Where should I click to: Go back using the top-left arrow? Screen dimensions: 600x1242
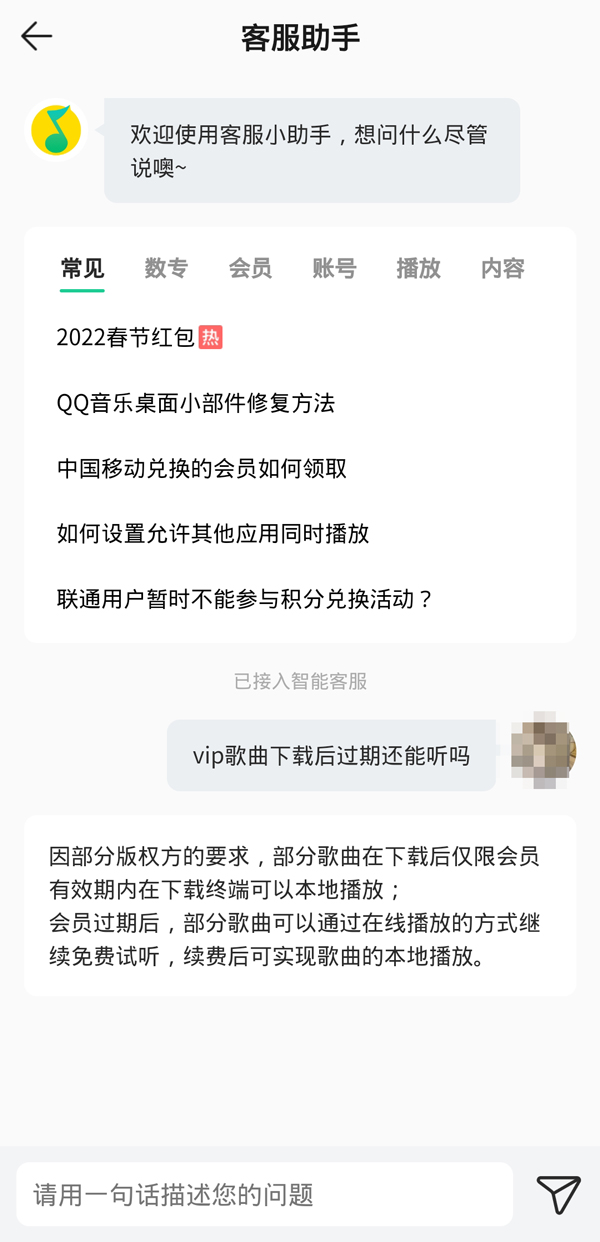click(37, 37)
